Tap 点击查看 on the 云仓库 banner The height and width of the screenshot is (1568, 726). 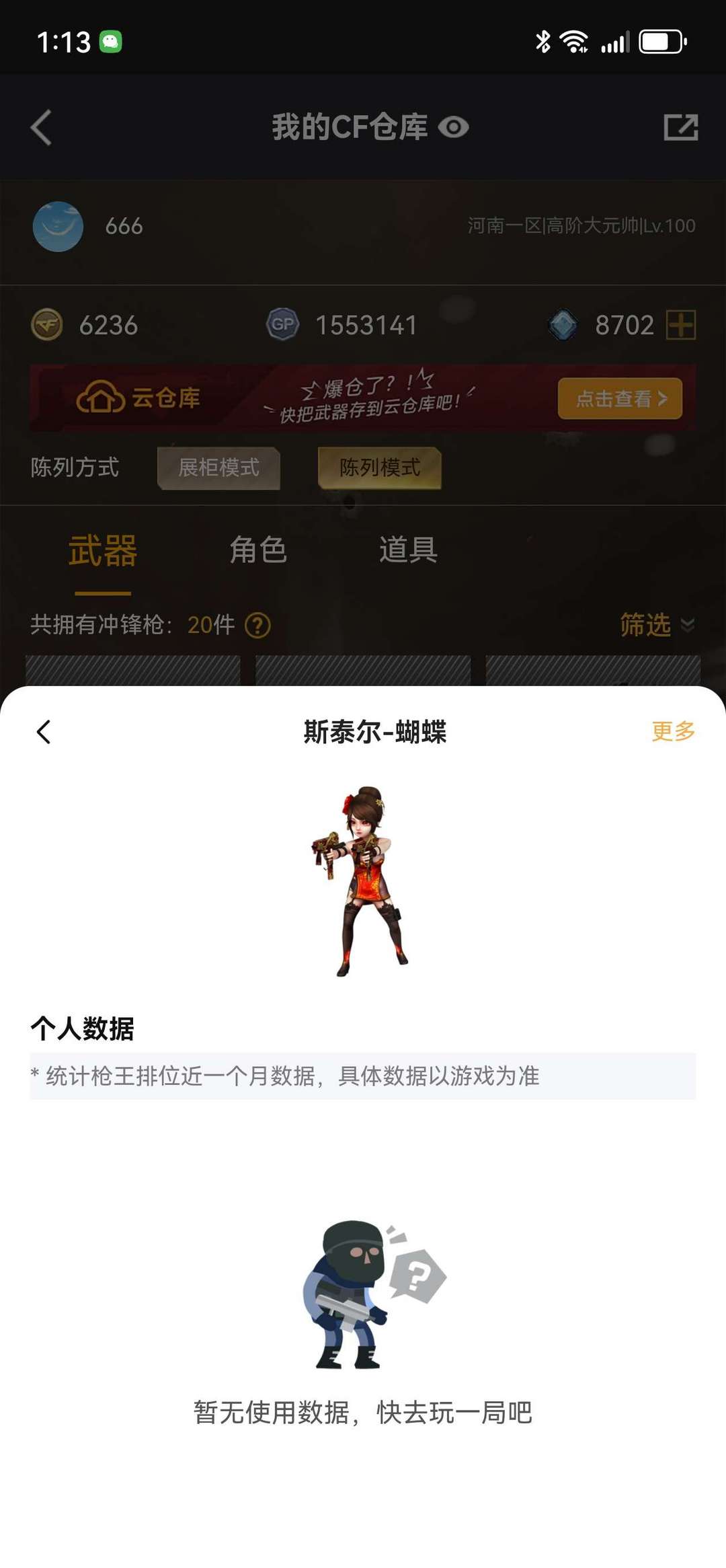tap(620, 399)
